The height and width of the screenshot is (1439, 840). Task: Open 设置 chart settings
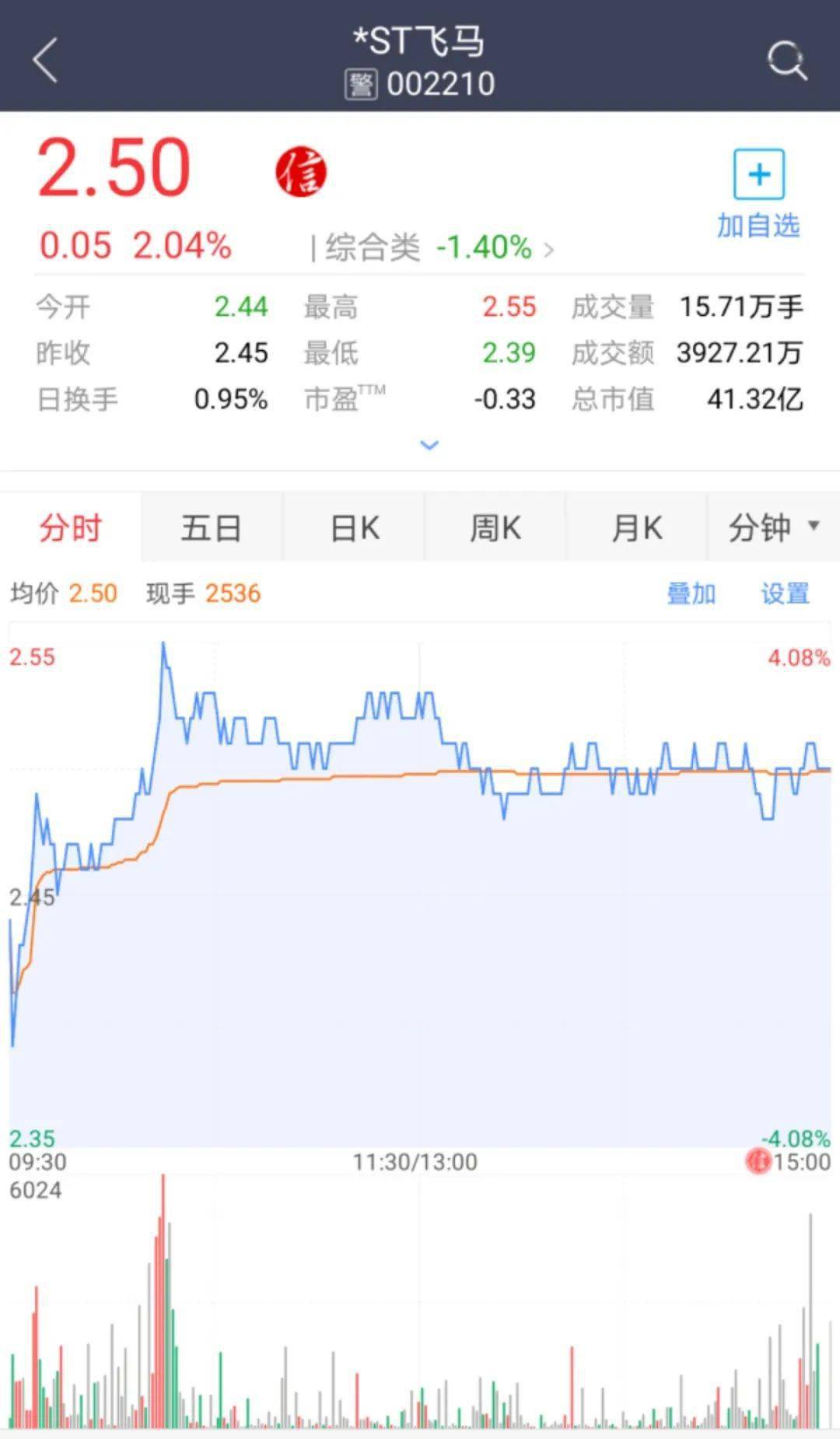(x=784, y=593)
